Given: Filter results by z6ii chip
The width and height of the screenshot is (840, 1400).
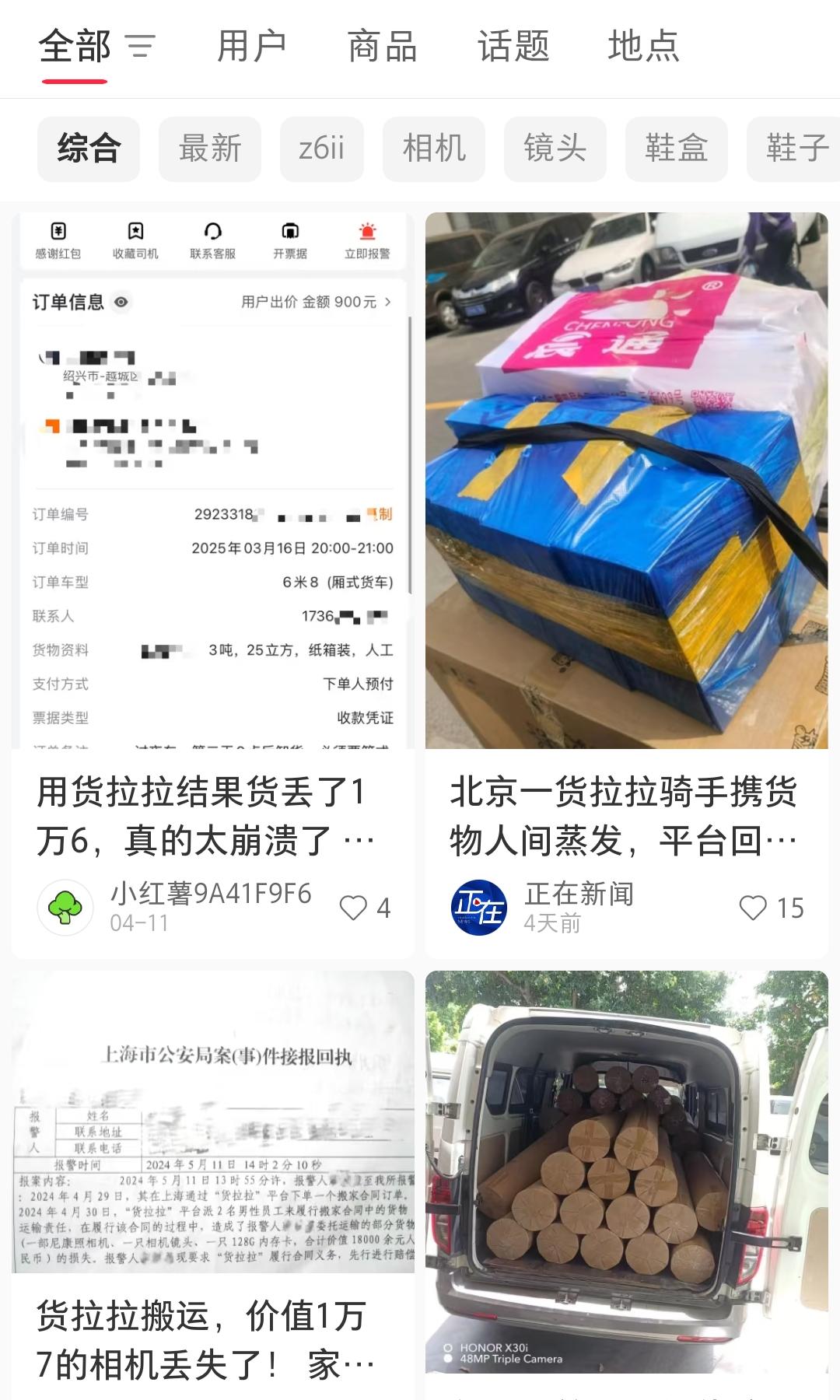Looking at the screenshot, I should [321, 149].
